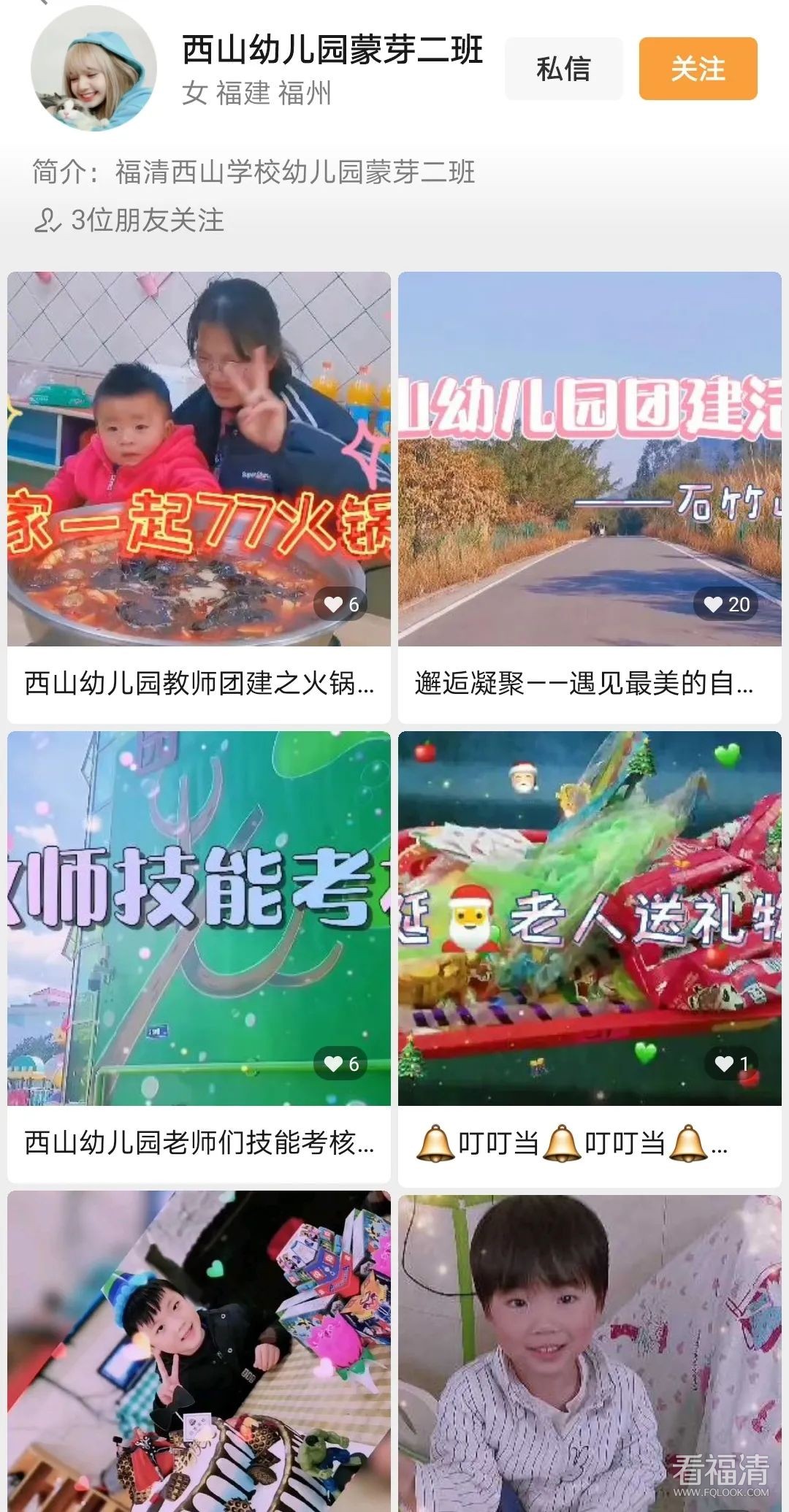
Task: Tap the 私信 private message button
Action: (x=563, y=69)
